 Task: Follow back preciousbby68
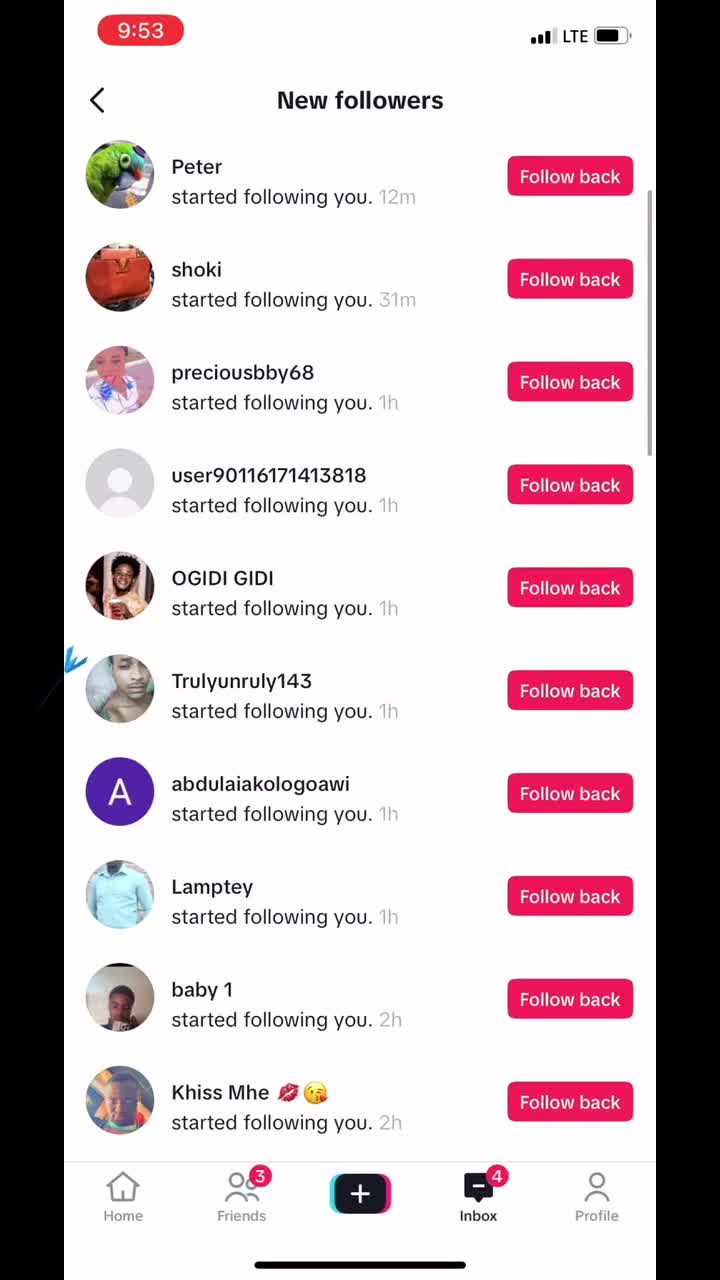tap(570, 382)
